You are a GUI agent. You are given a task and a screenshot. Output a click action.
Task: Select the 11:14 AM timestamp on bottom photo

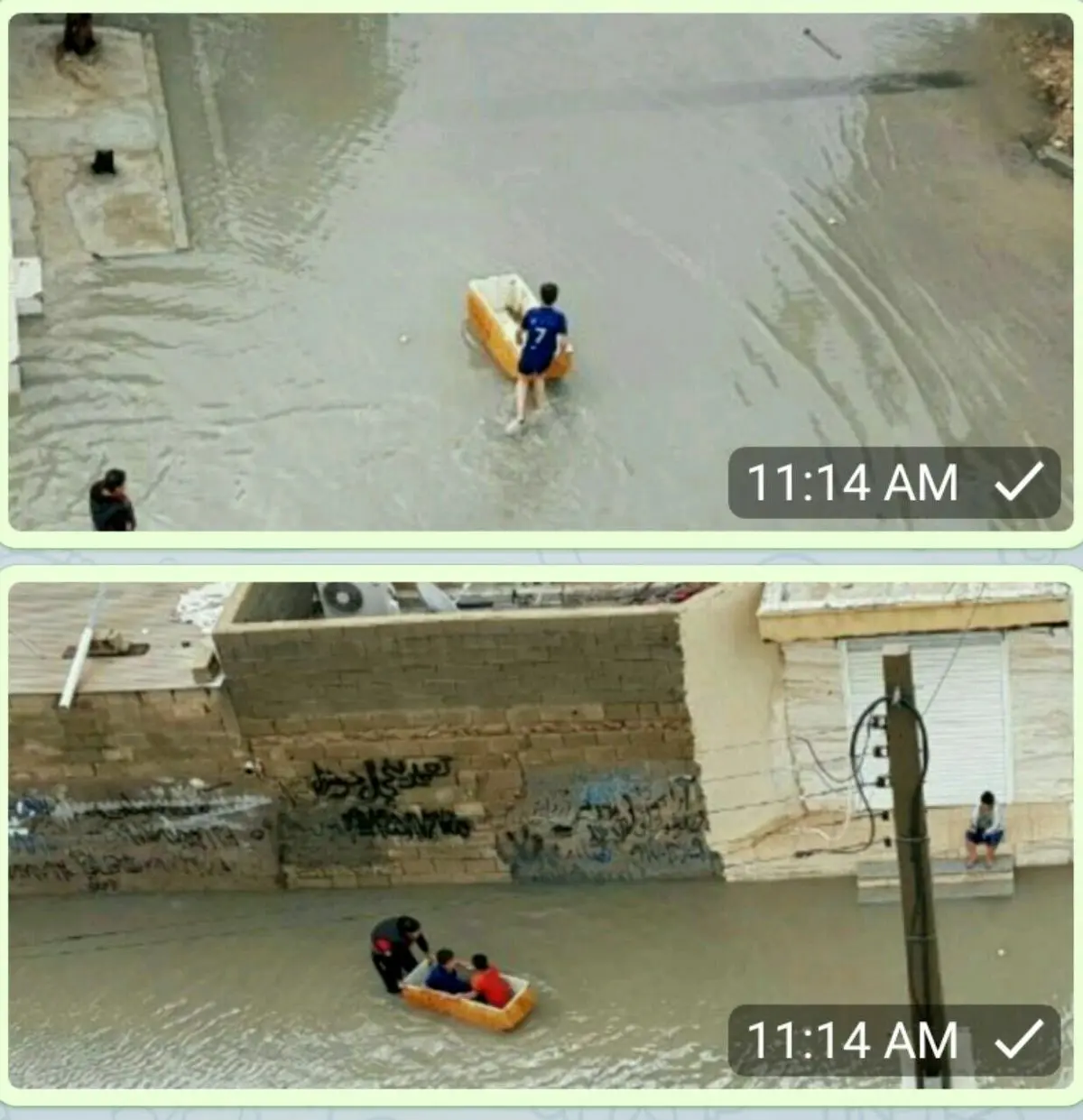[851, 1036]
